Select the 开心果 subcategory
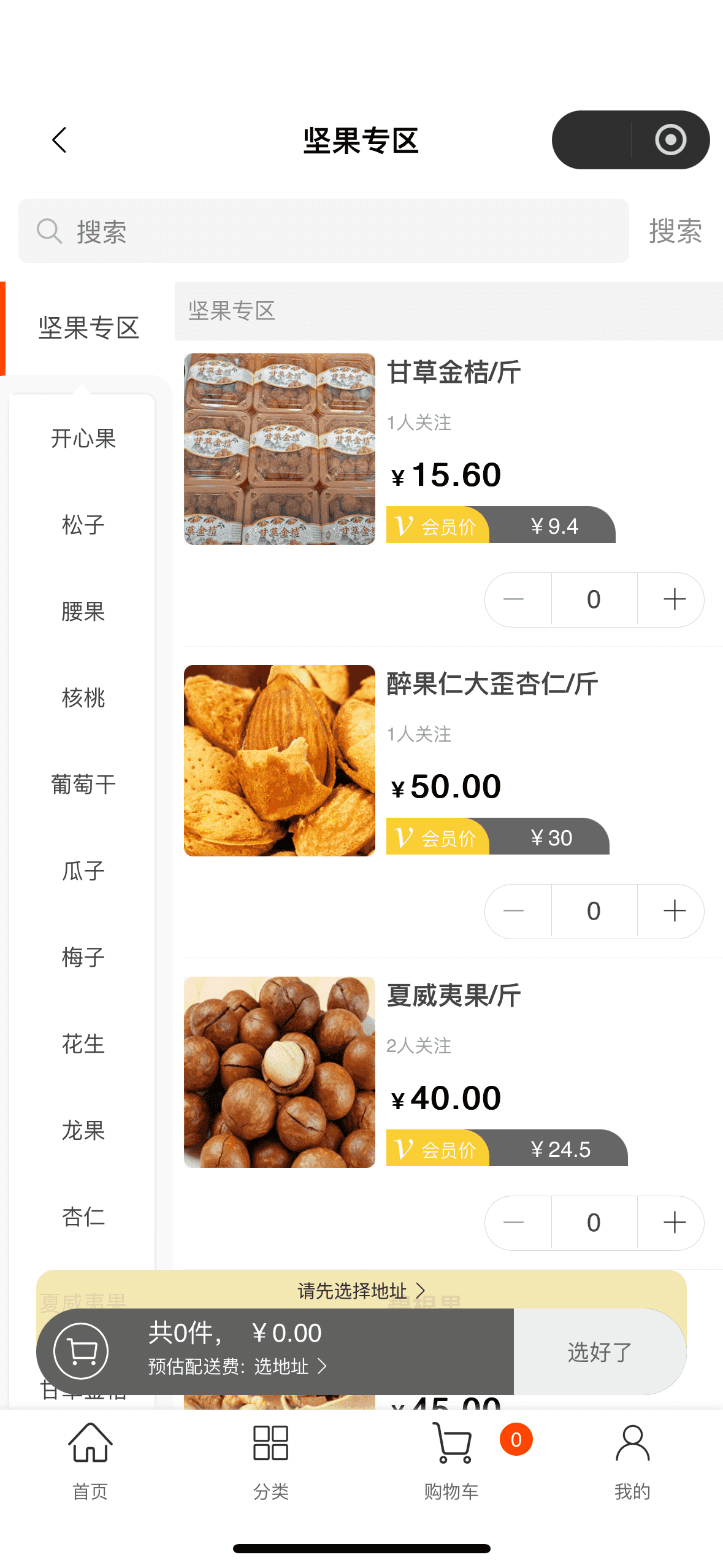Image resolution: width=723 pixels, height=1568 pixels. pos(83,439)
